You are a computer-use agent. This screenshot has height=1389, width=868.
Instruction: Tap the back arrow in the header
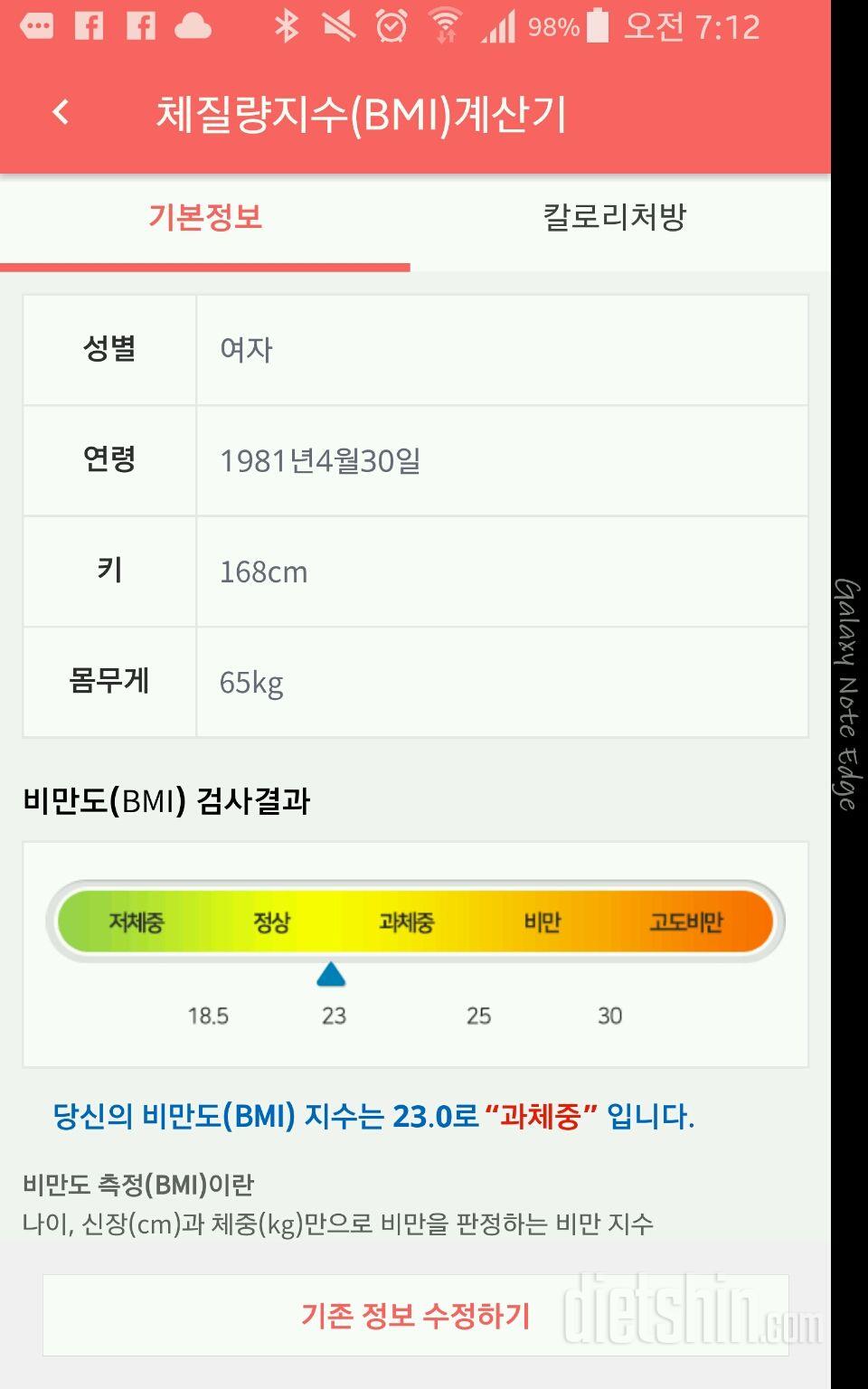click(60, 112)
